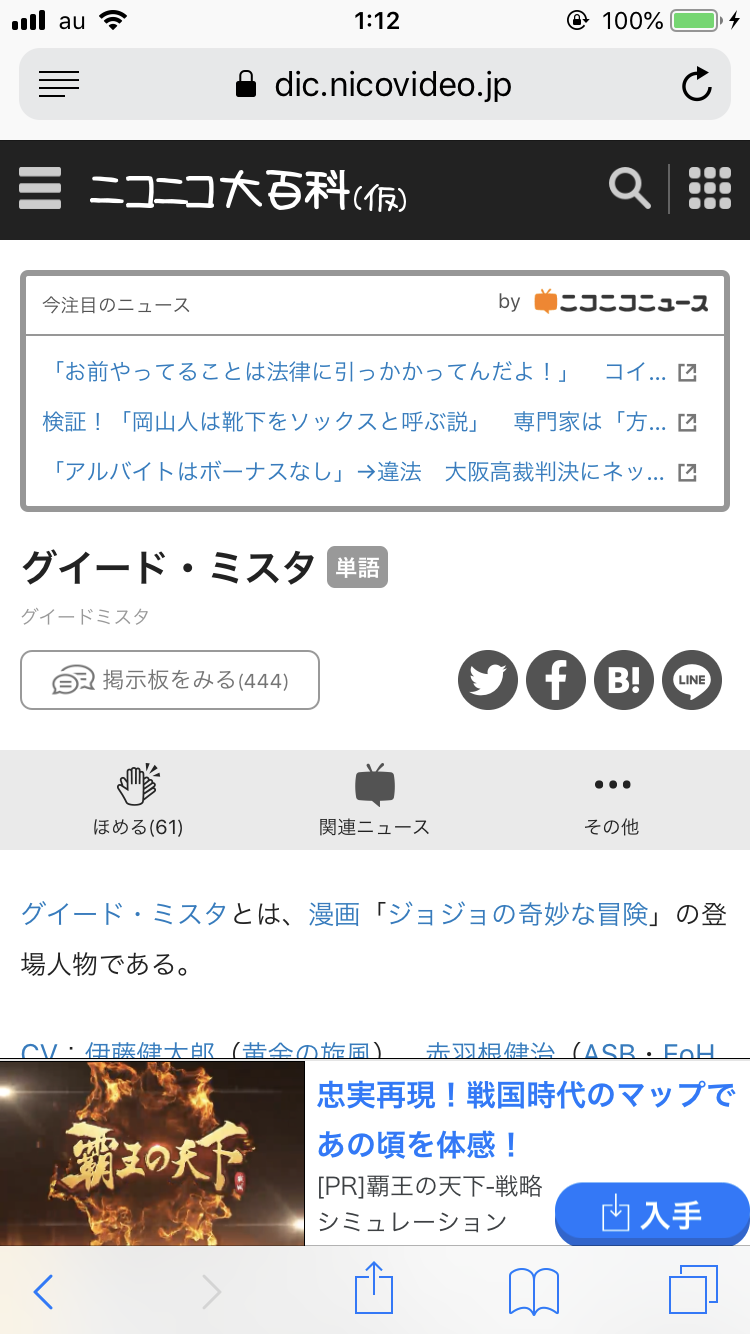Reload the page in Safari
Screen dimensions: 750x1334
[x=697, y=86]
